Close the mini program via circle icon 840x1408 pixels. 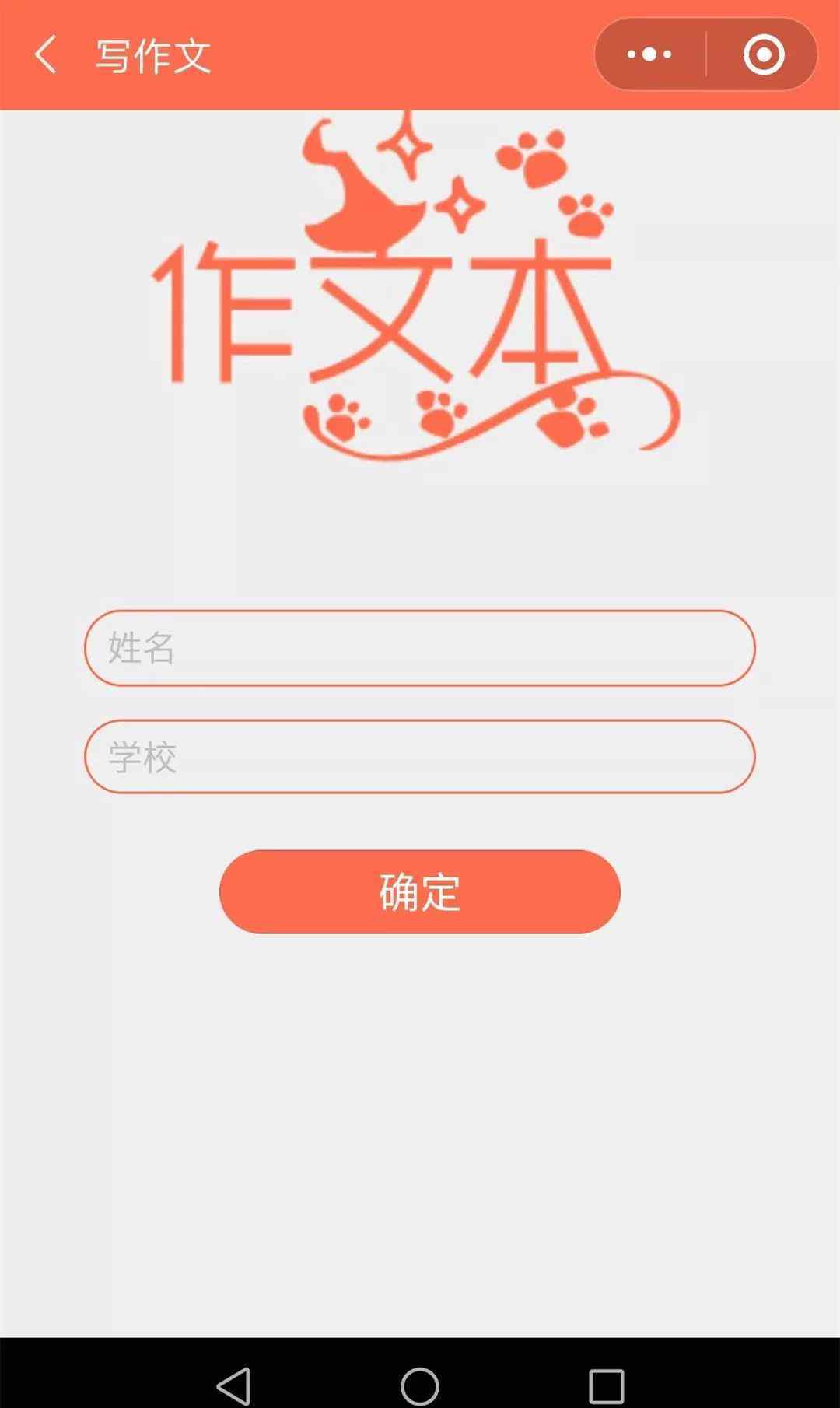coord(763,54)
